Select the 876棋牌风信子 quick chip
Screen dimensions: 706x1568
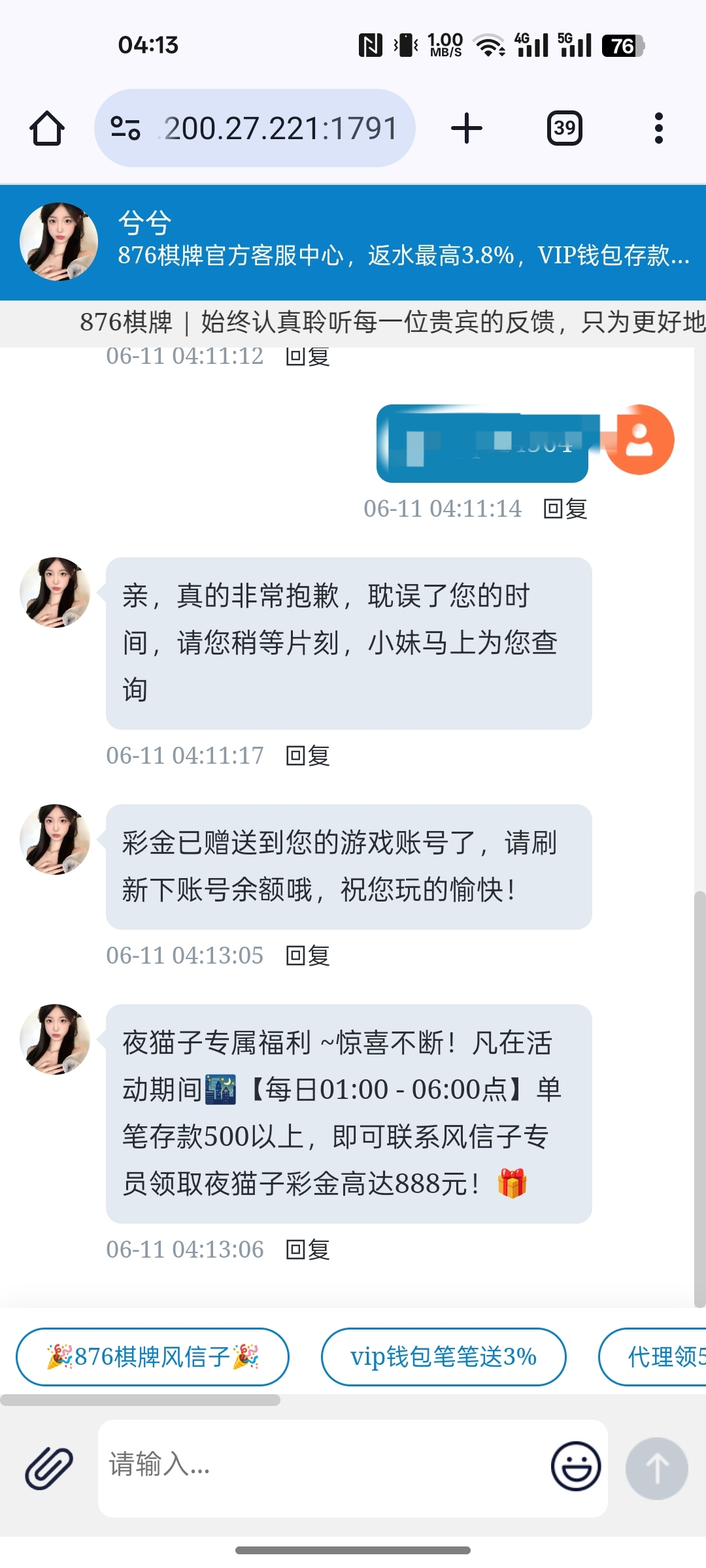[x=152, y=1357]
